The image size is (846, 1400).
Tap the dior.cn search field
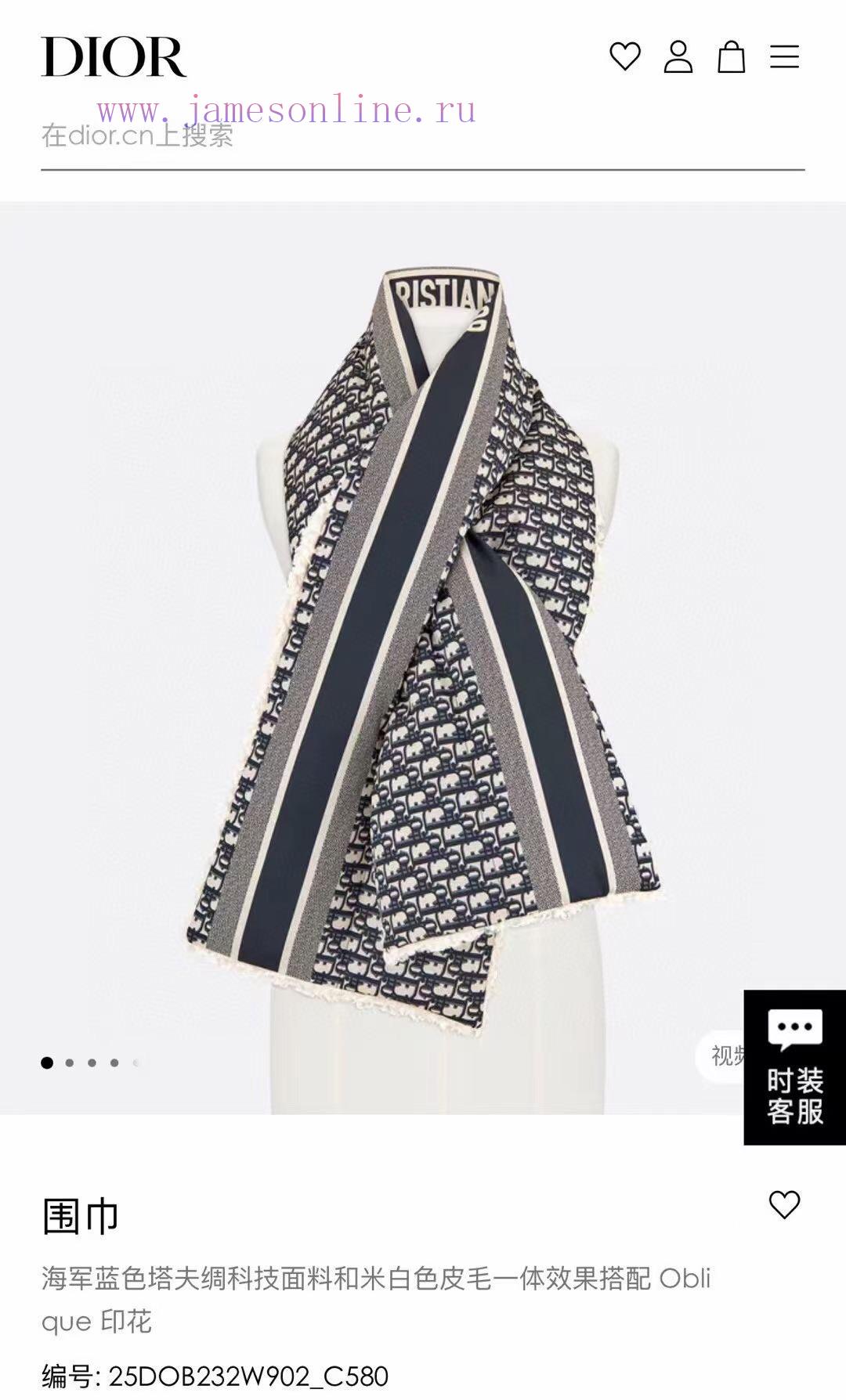tap(423, 136)
